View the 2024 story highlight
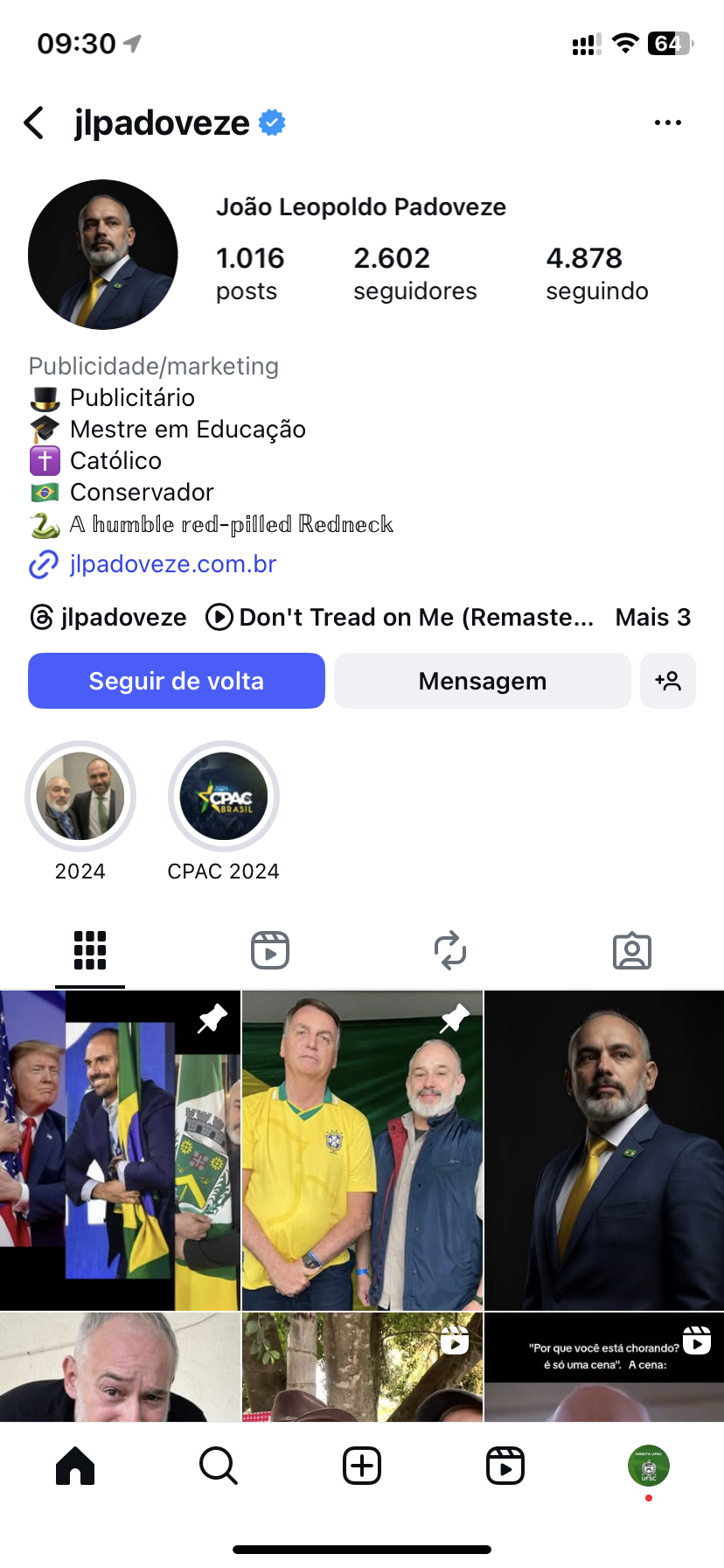Screen dimensions: 724x1568 click(x=80, y=796)
